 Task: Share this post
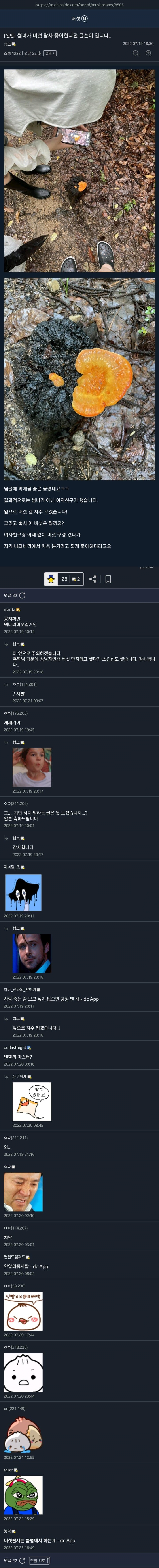coord(92,579)
